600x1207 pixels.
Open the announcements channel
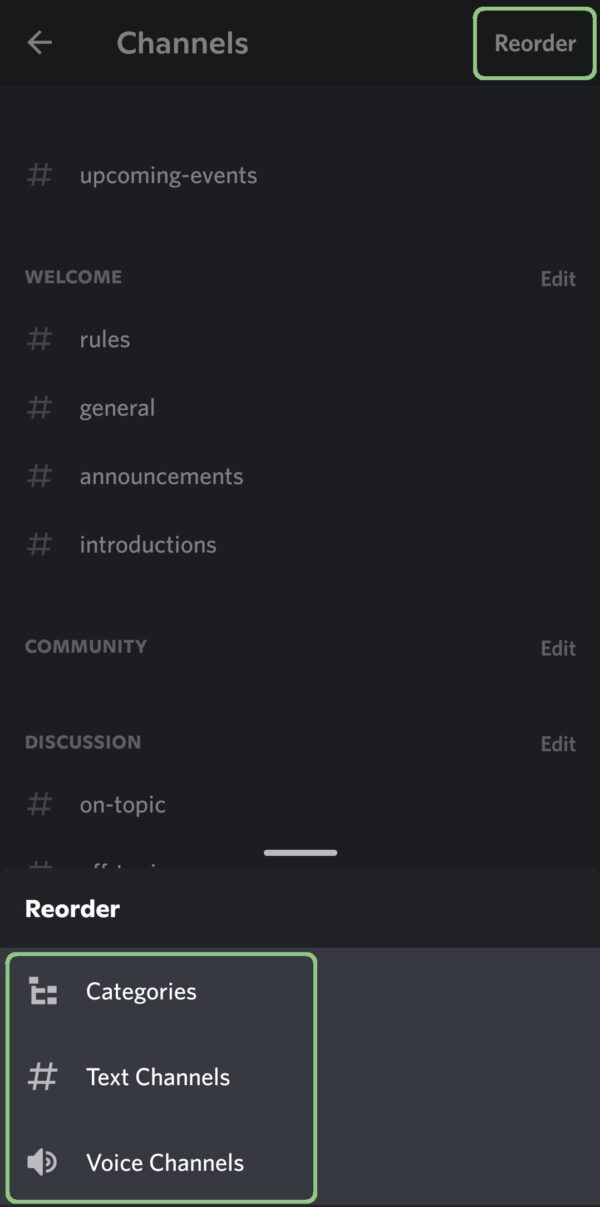(x=300, y=476)
